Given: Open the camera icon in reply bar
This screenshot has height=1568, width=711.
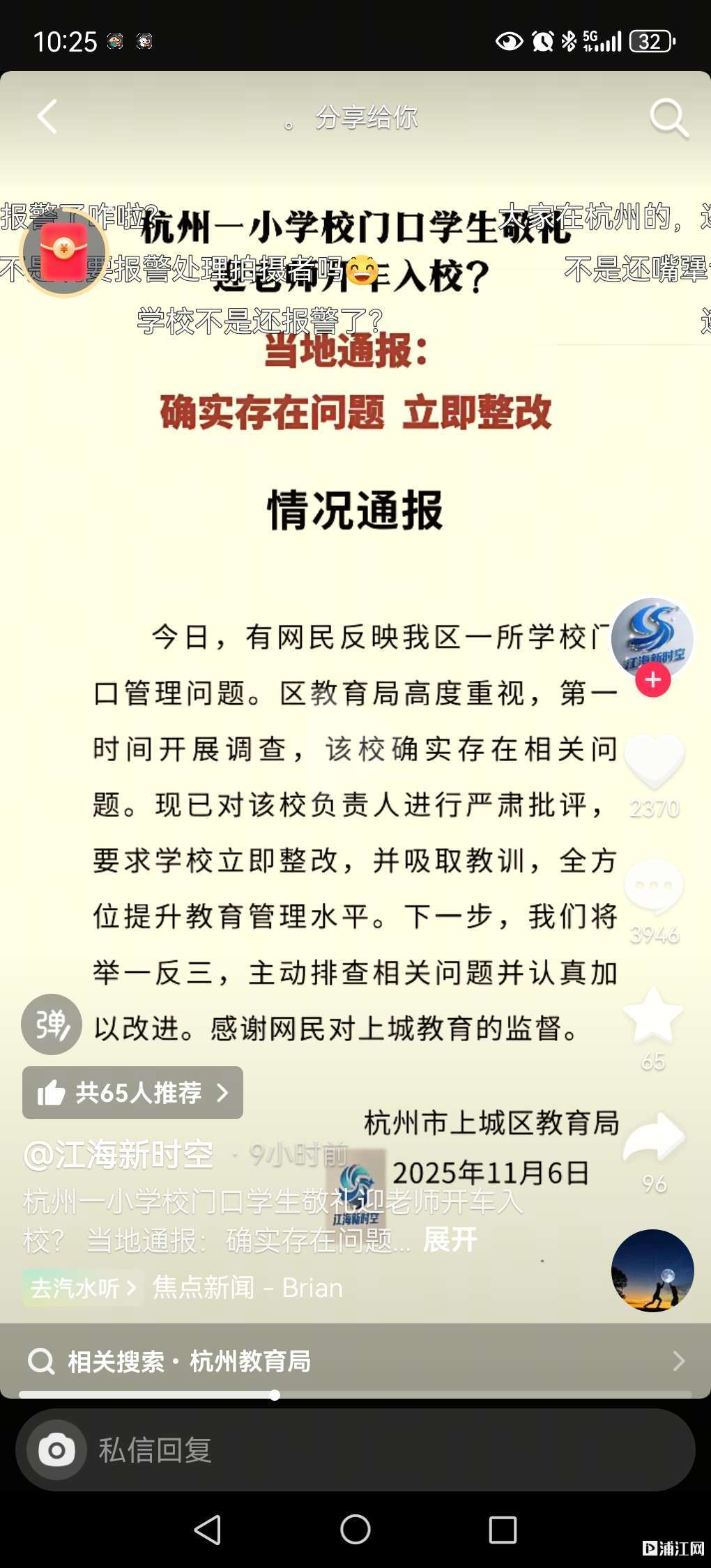Looking at the screenshot, I should coord(56,1450).
